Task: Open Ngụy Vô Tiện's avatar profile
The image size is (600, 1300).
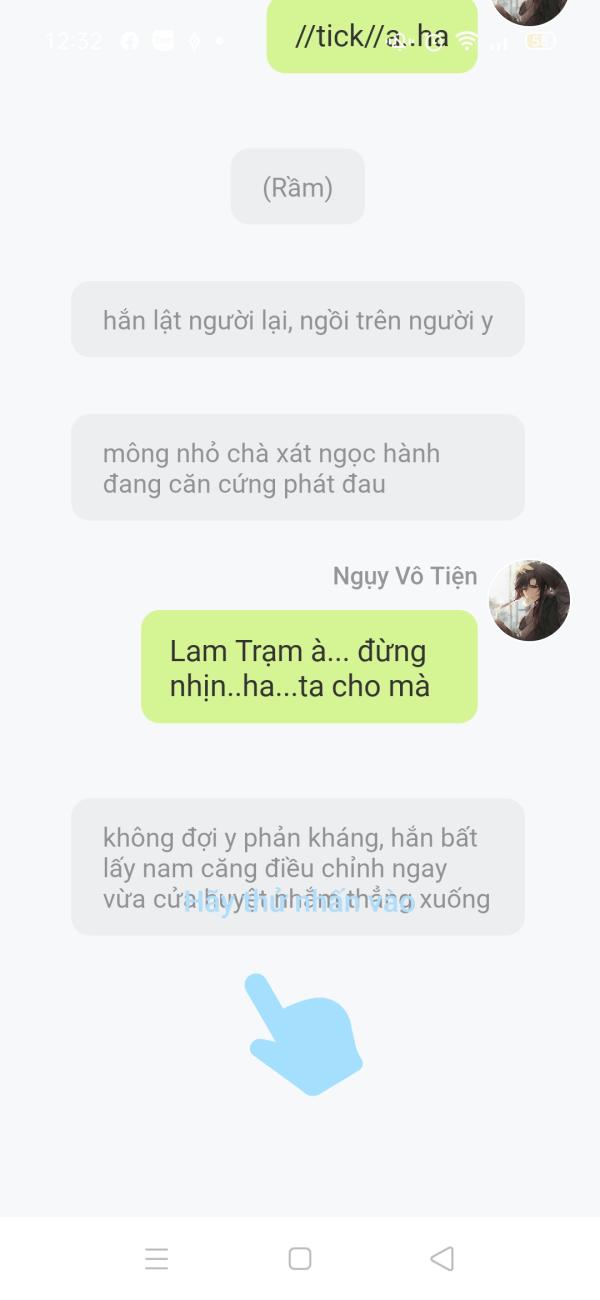Action: click(x=529, y=600)
